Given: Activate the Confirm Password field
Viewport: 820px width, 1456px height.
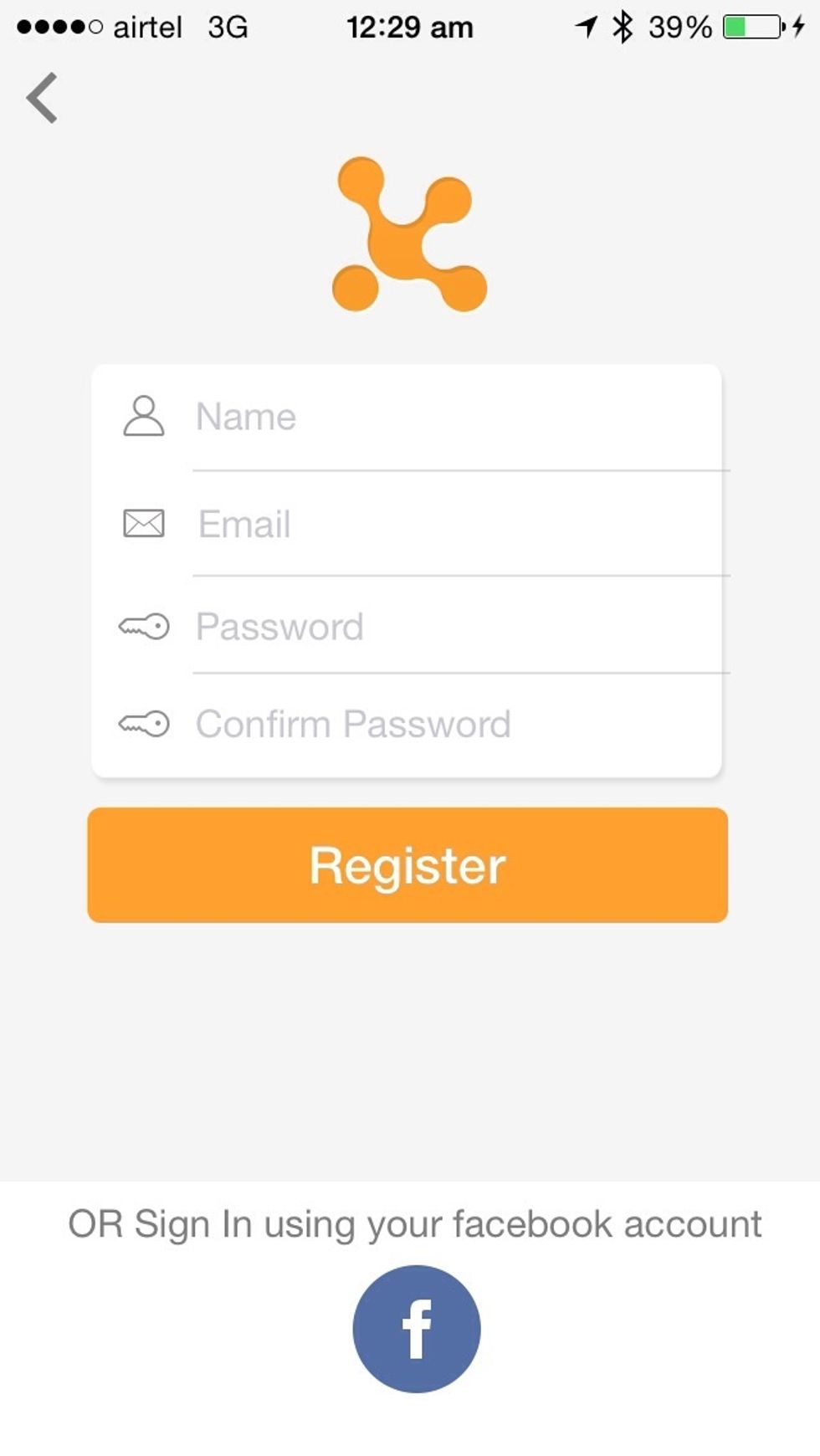Looking at the screenshot, I should 452,725.
